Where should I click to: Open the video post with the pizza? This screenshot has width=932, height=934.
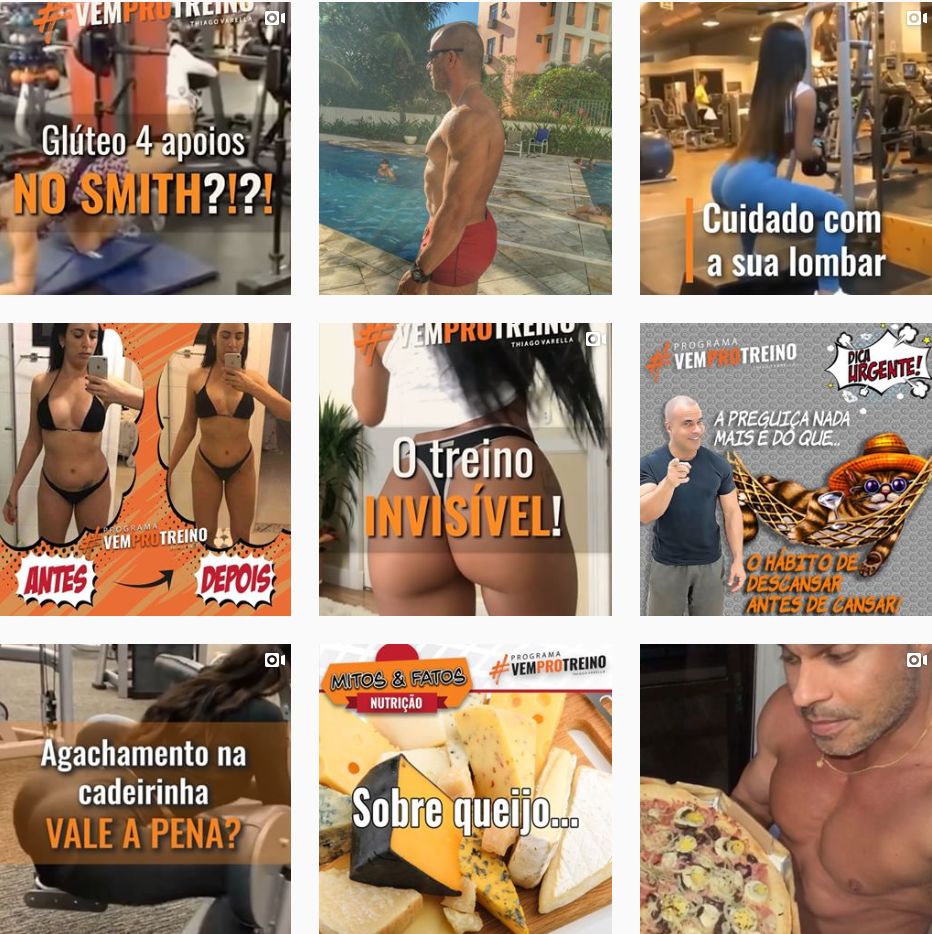pyautogui.click(x=785, y=788)
